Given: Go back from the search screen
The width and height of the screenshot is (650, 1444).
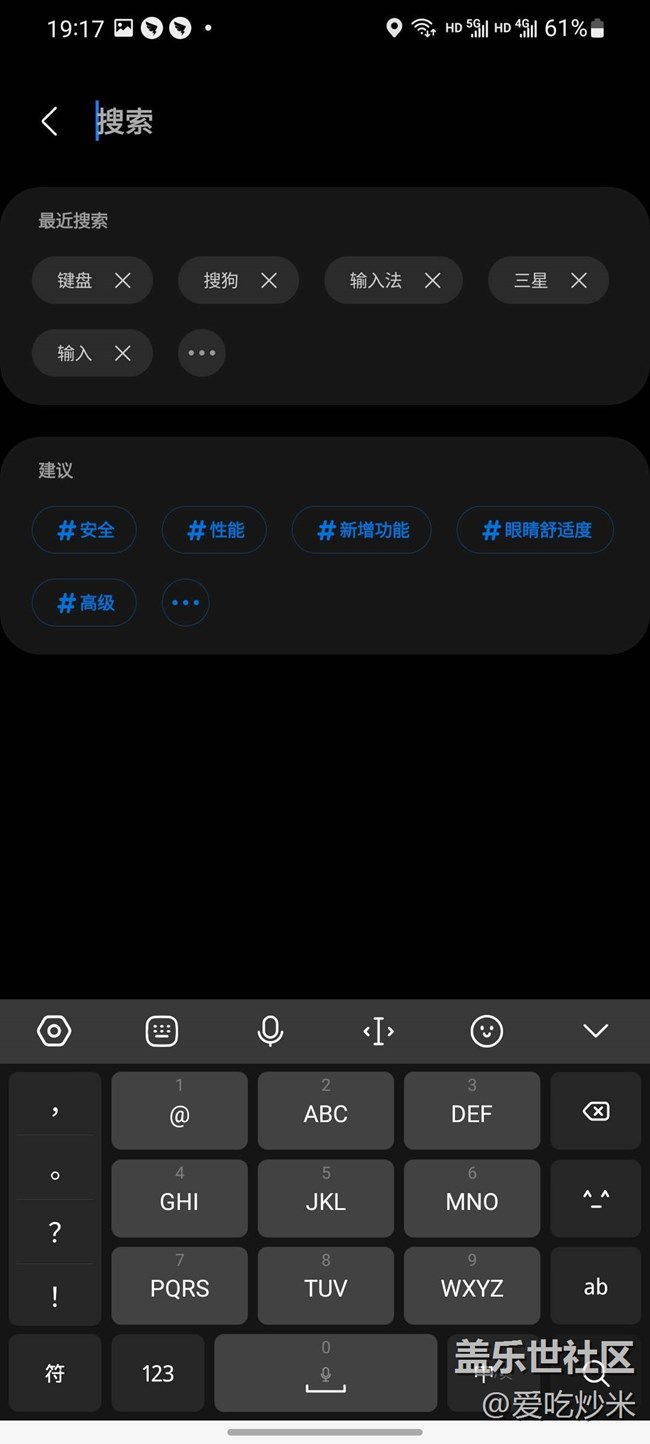Looking at the screenshot, I should point(49,122).
